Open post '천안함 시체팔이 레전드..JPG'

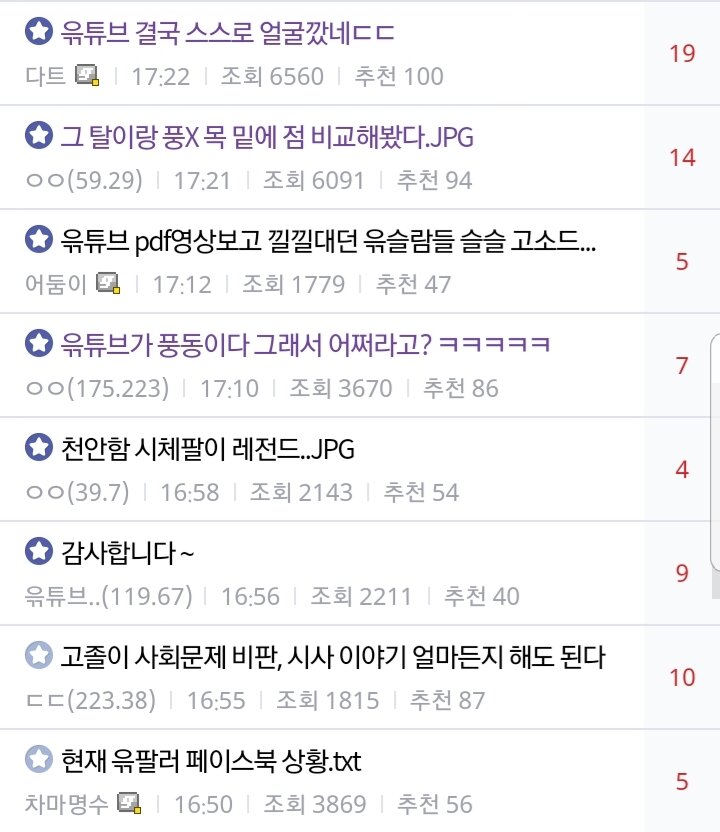pos(208,449)
